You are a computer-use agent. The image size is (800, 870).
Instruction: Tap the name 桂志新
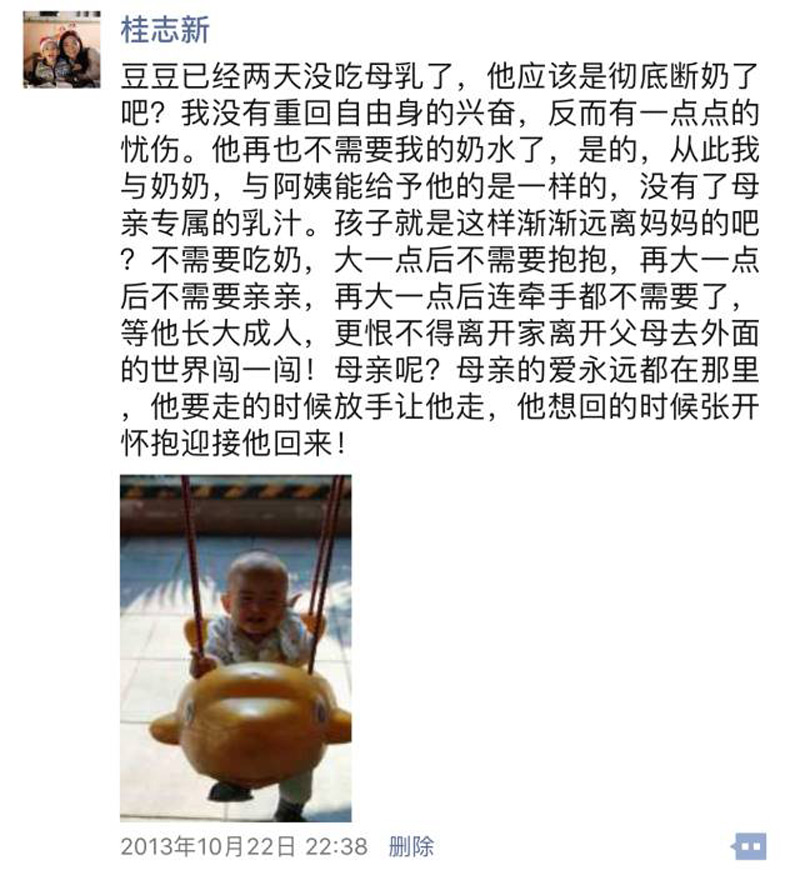(x=166, y=29)
